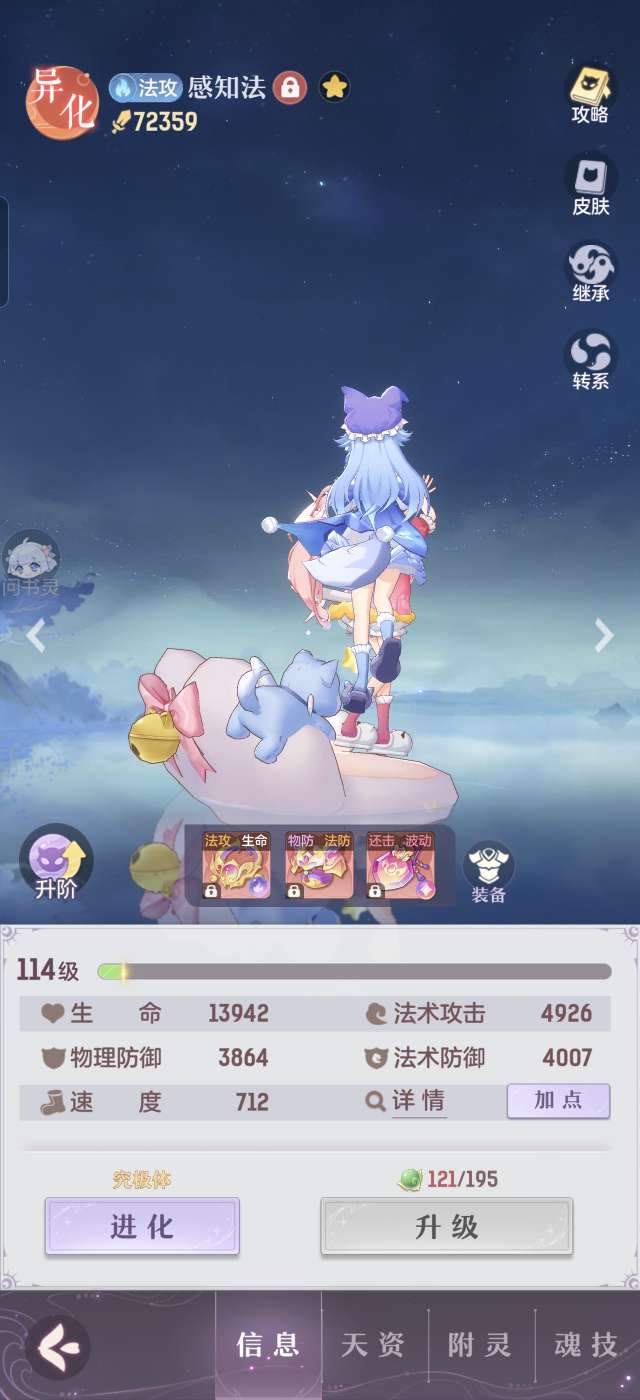Open the 继承 inheritance option
The height and width of the screenshot is (1400, 640).
pyautogui.click(x=590, y=270)
